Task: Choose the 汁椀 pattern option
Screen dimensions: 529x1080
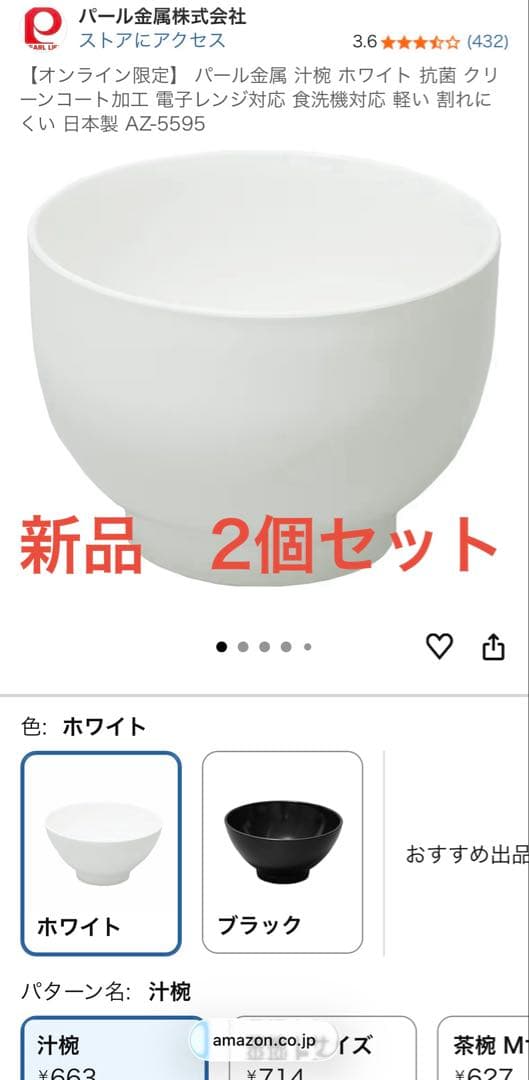Action: pos(114,1048)
